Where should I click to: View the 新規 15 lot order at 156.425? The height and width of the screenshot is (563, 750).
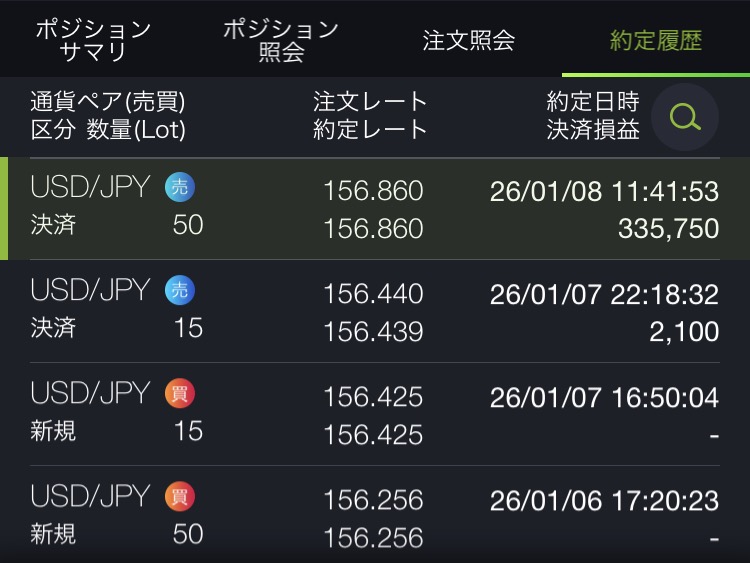[375, 414]
